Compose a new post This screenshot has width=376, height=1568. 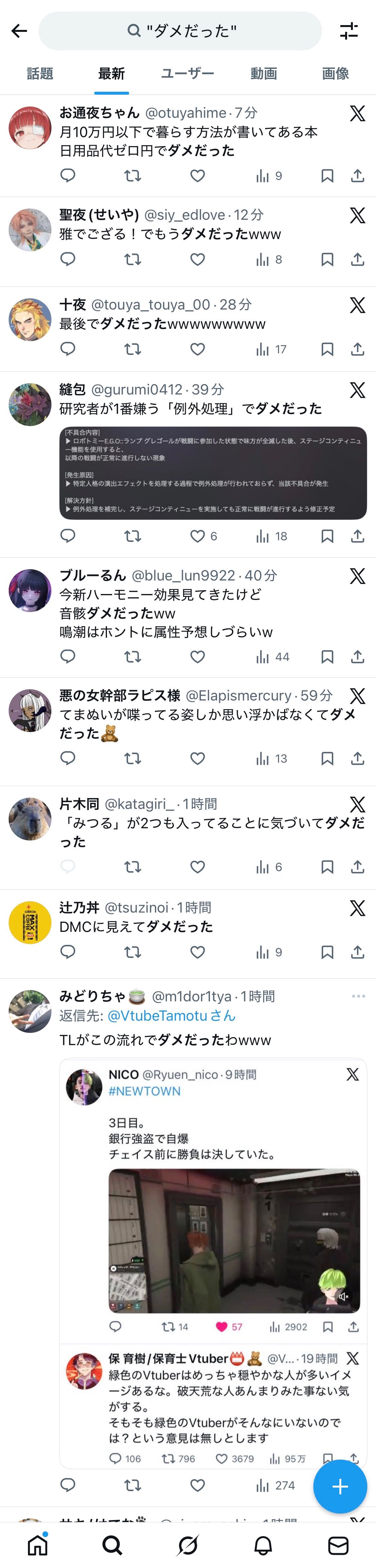339,1487
